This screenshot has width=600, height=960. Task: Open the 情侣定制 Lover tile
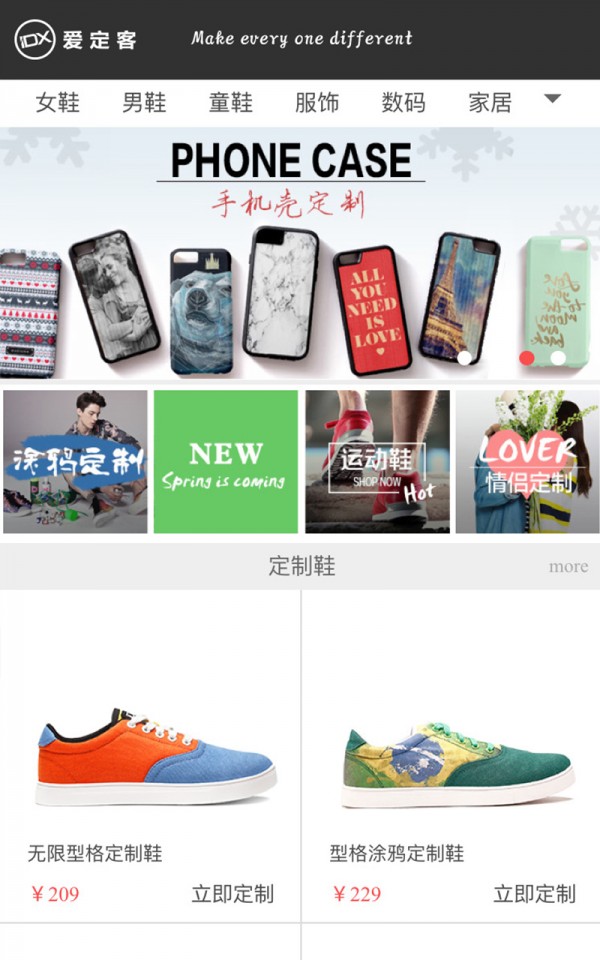tap(527, 461)
